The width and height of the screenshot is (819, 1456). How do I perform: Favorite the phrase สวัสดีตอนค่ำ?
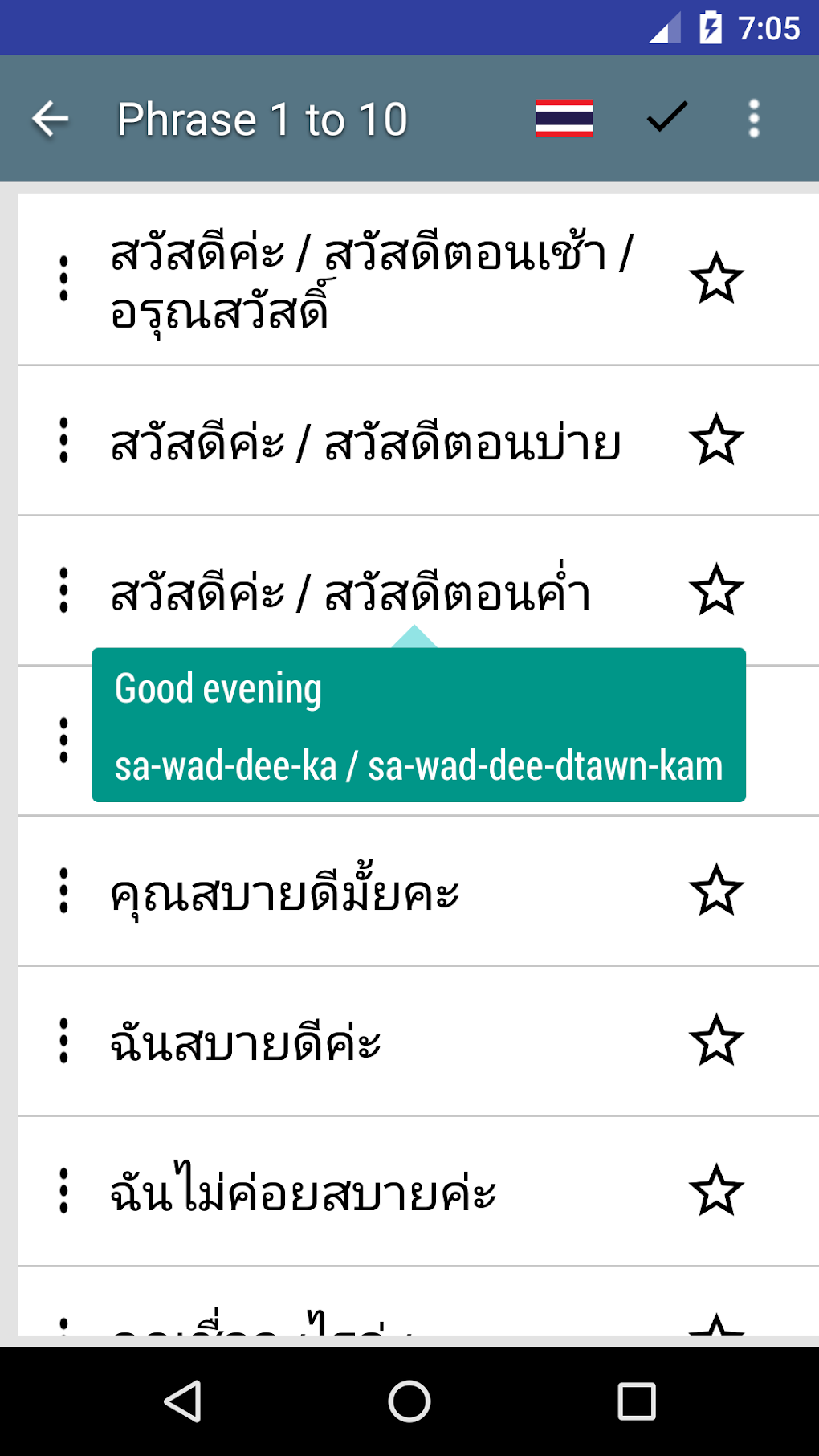(x=716, y=590)
